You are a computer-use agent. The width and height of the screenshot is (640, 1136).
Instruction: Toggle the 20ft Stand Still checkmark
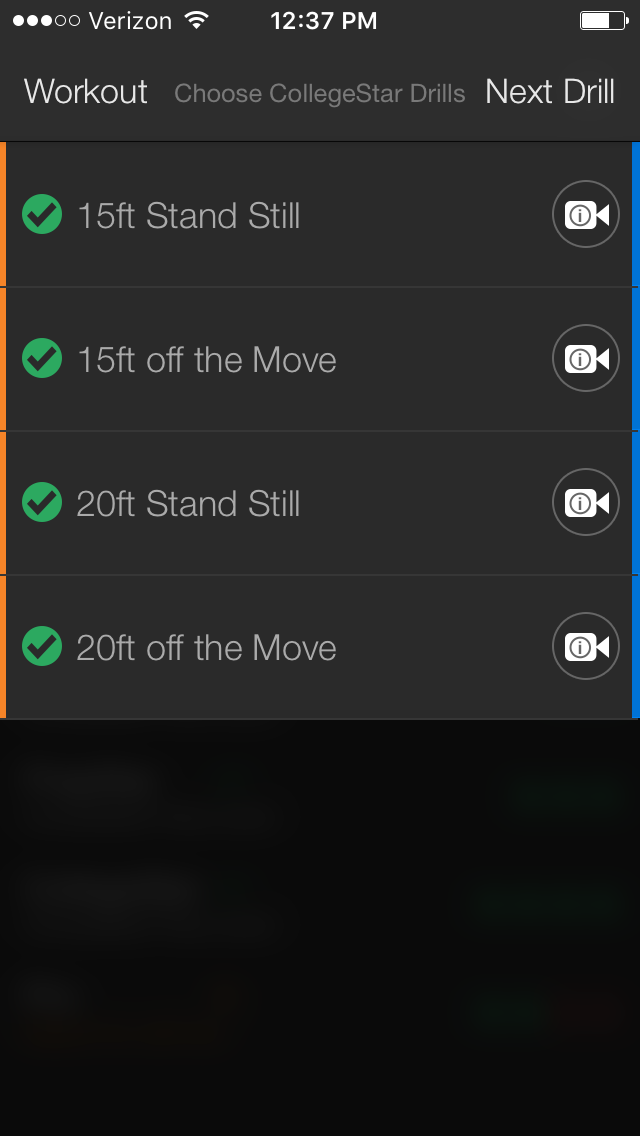point(42,502)
